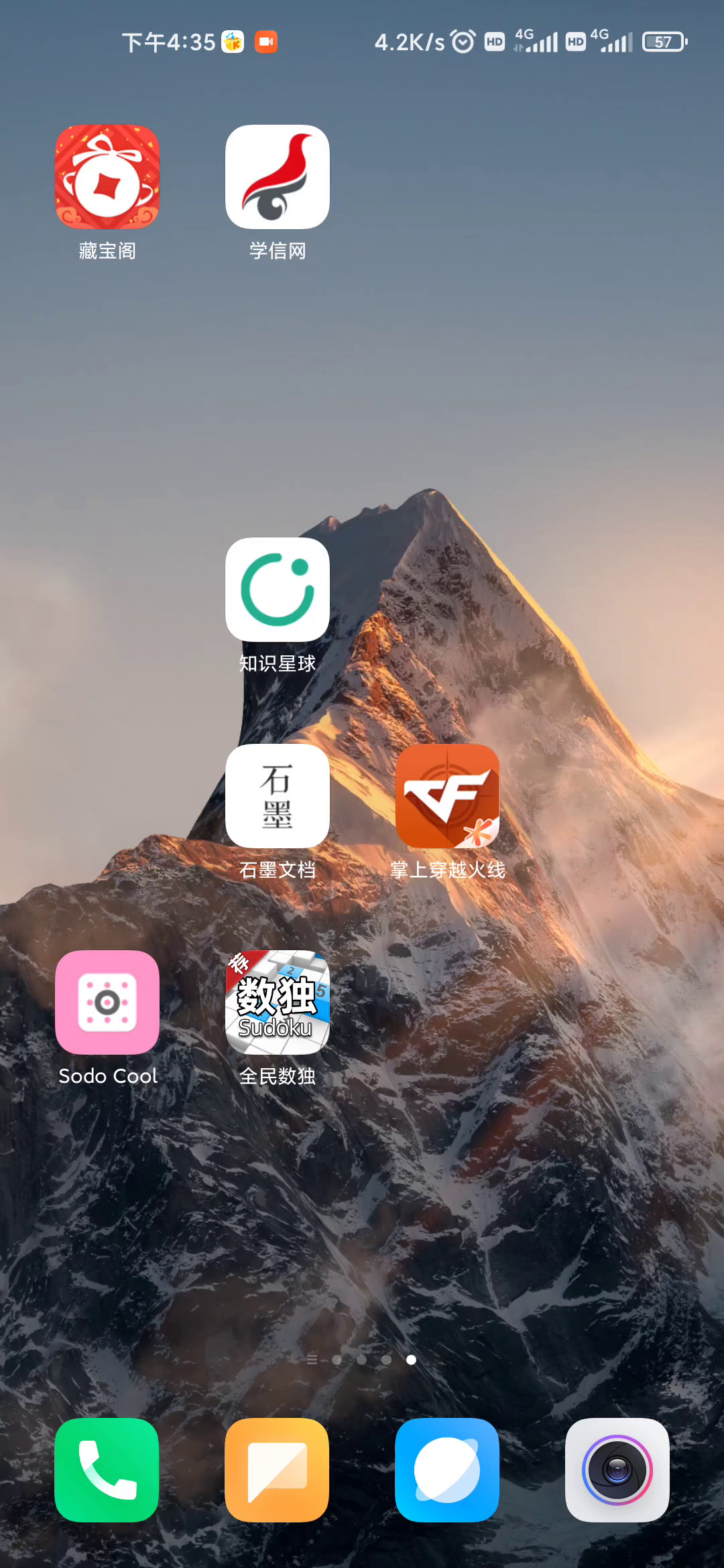Open the Camera app in the dock
Viewport: 724px width, 1568px height.
tap(617, 1470)
